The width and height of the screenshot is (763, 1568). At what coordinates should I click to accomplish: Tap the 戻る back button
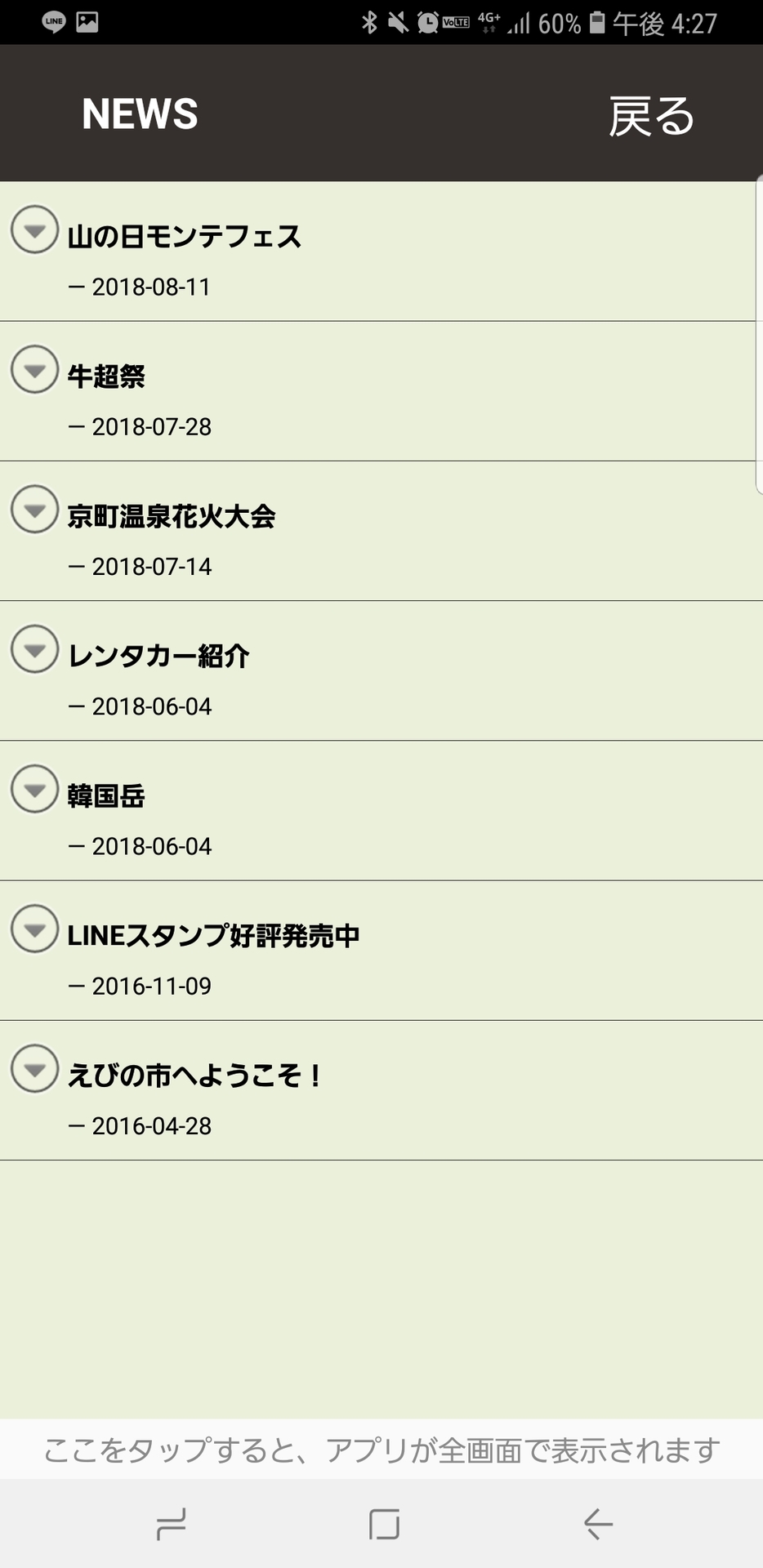651,116
